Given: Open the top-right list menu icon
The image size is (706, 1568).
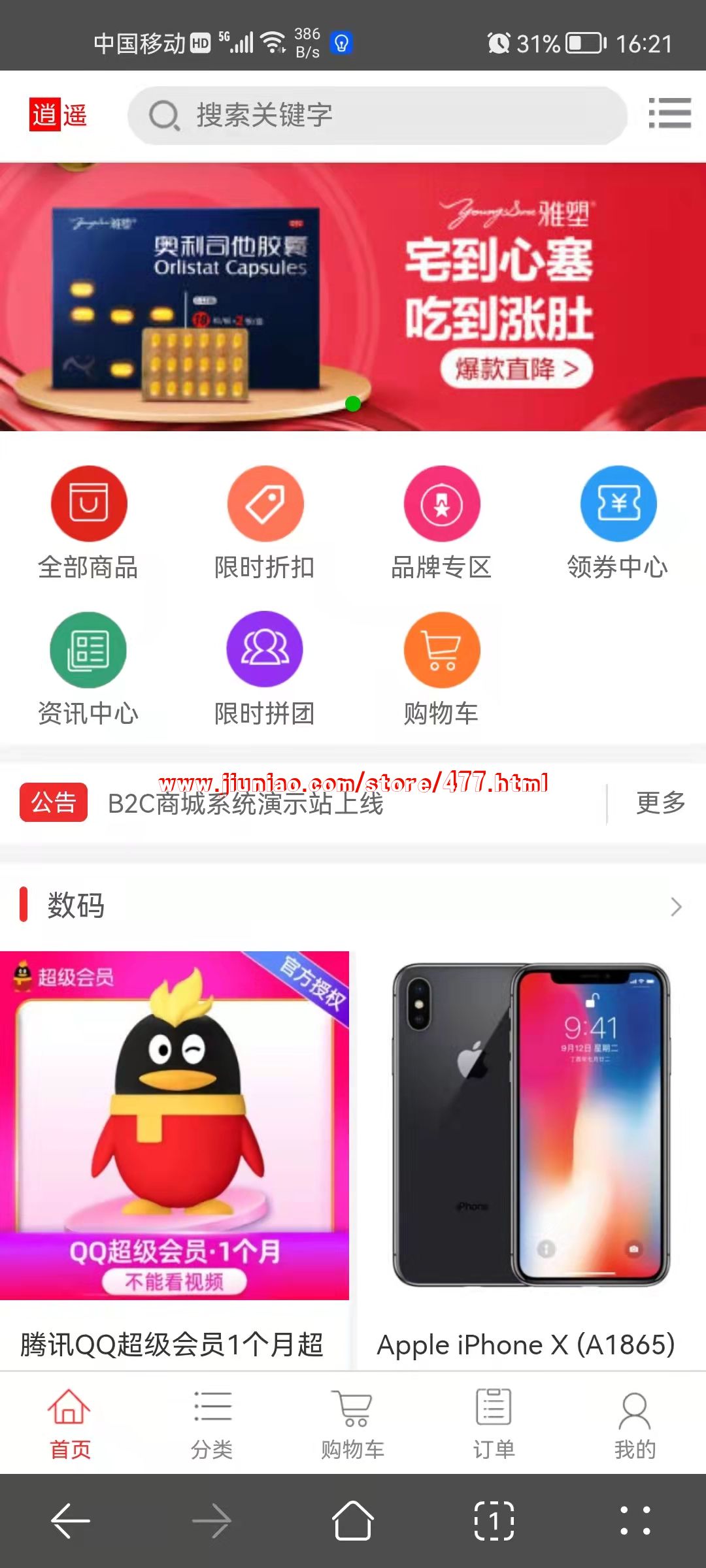Looking at the screenshot, I should (x=669, y=114).
